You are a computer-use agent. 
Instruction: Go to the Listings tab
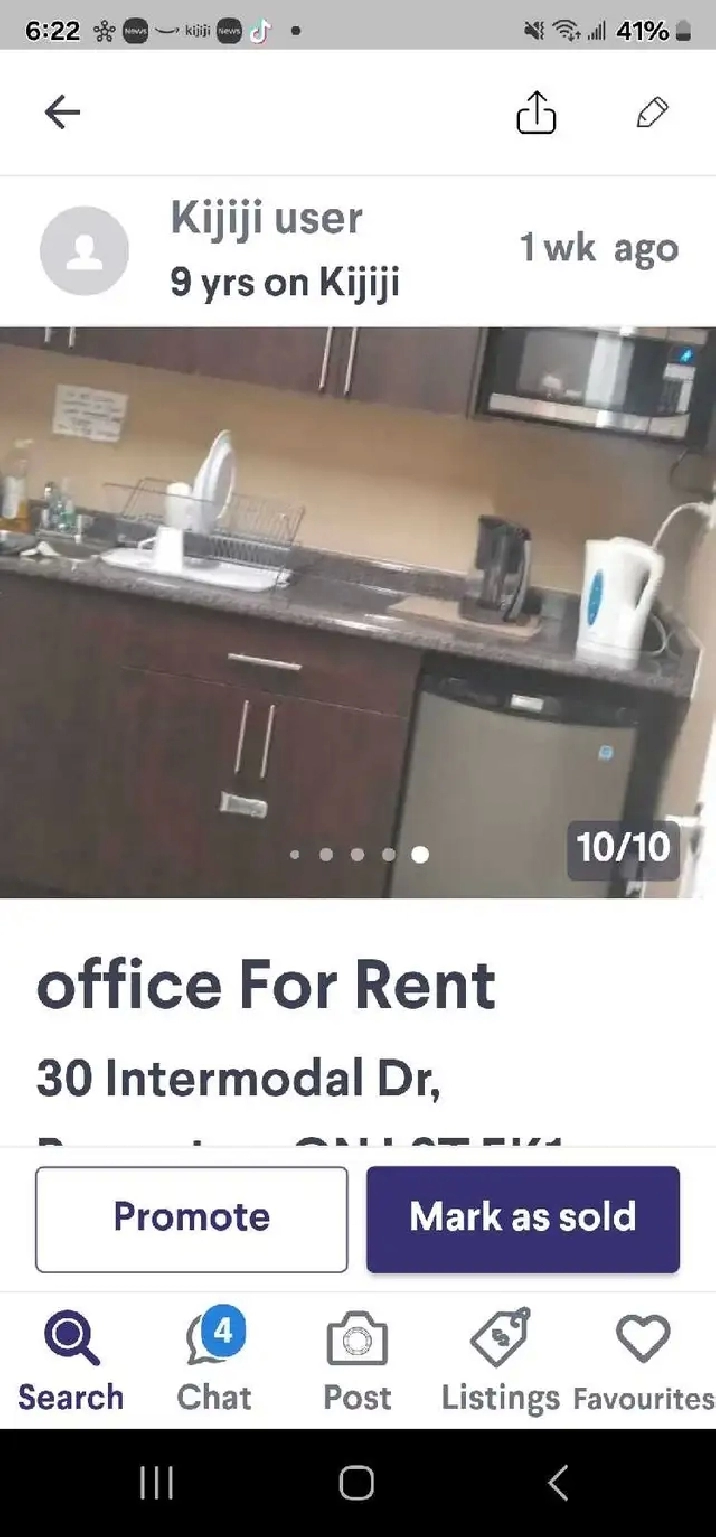point(500,1360)
